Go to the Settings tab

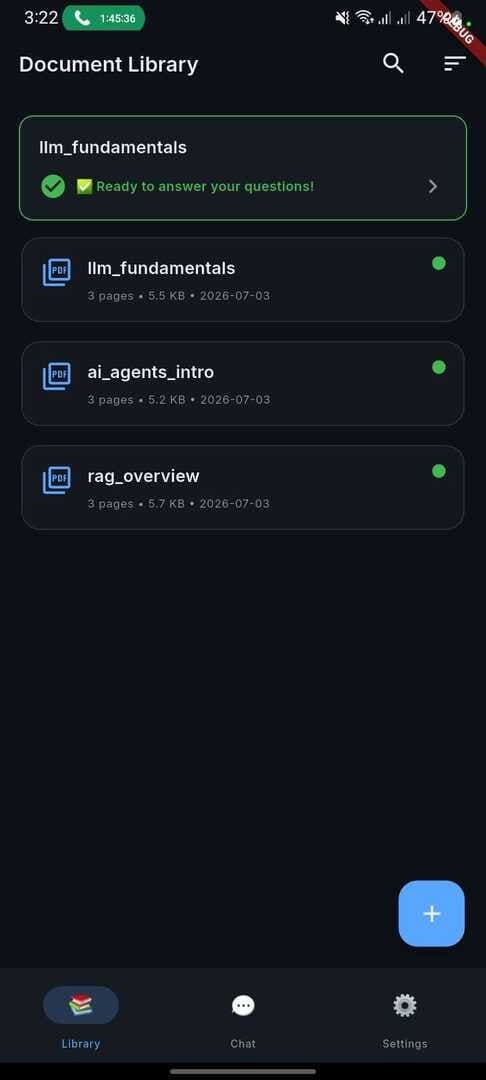(x=405, y=1018)
